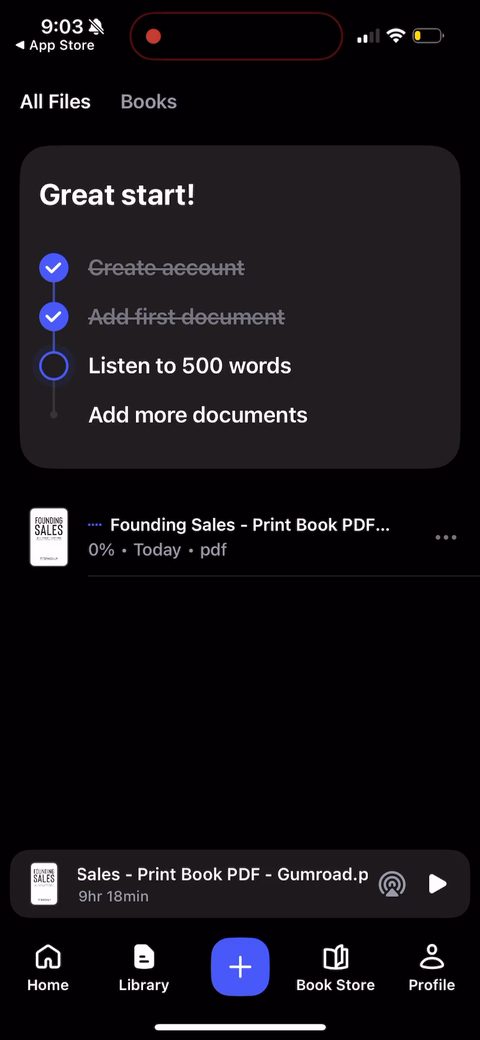480x1040 pixels.
Task: Tap the Add more documents step
Action: [198, 415]
